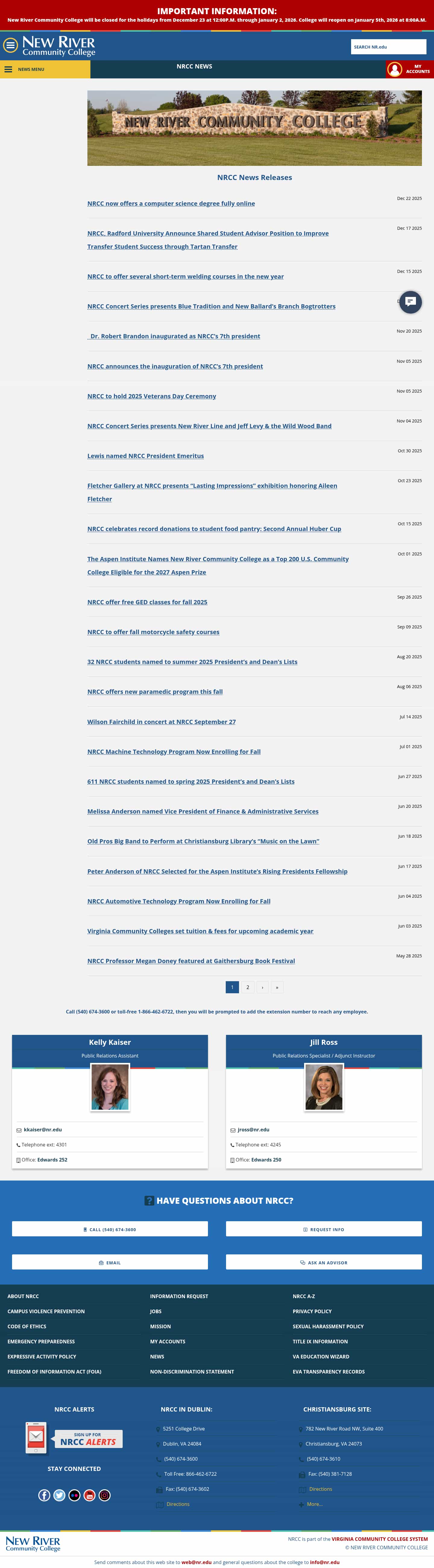Tap the Call (540) 674-3600 button
Image resolution: width=434 pixels, height=1568 pixels.
[110, 1230]
